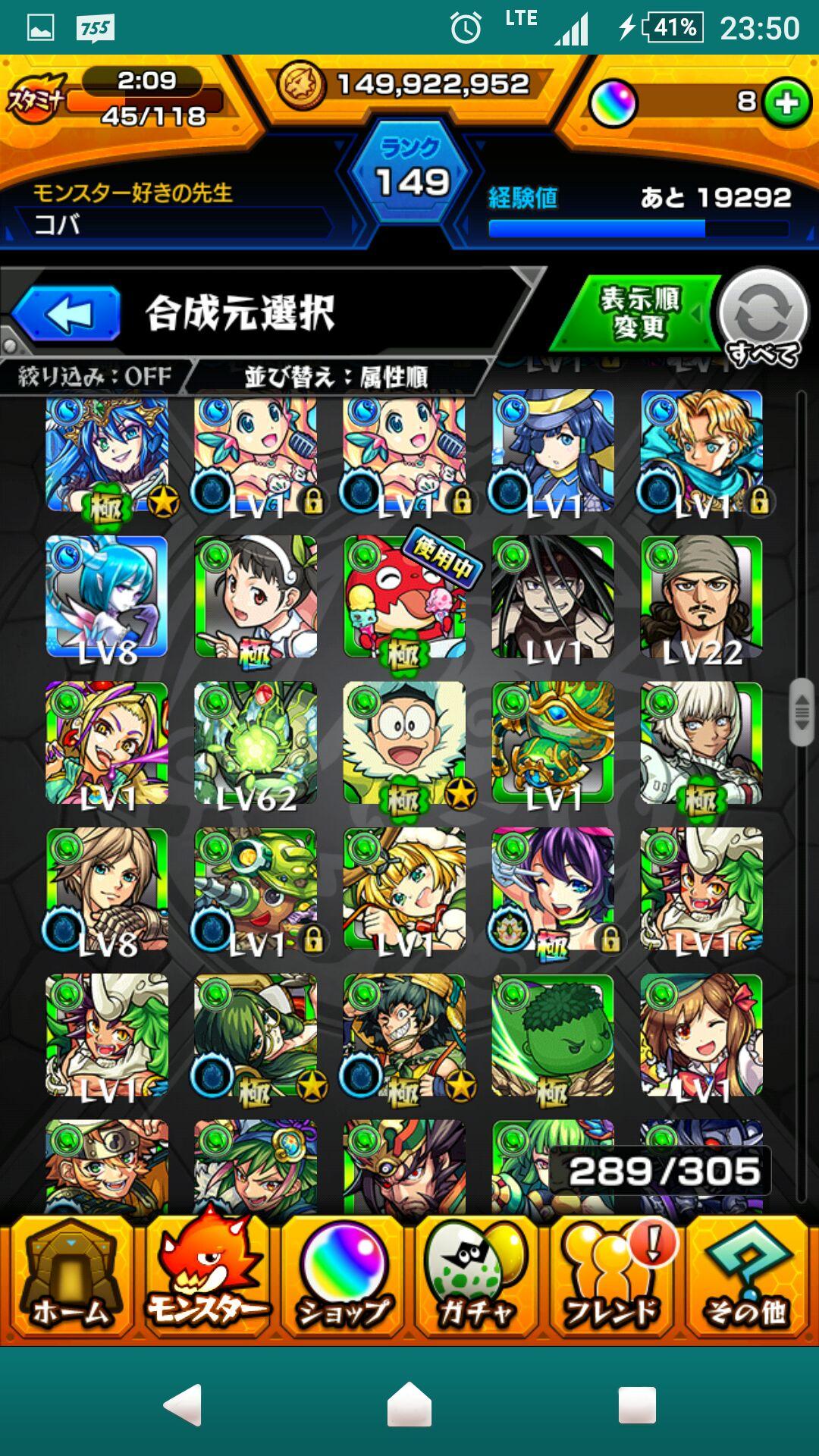This screenshot has height=1456, width=819.
Task: Choose the red monster marked 使用中
Action: (404, 598)
